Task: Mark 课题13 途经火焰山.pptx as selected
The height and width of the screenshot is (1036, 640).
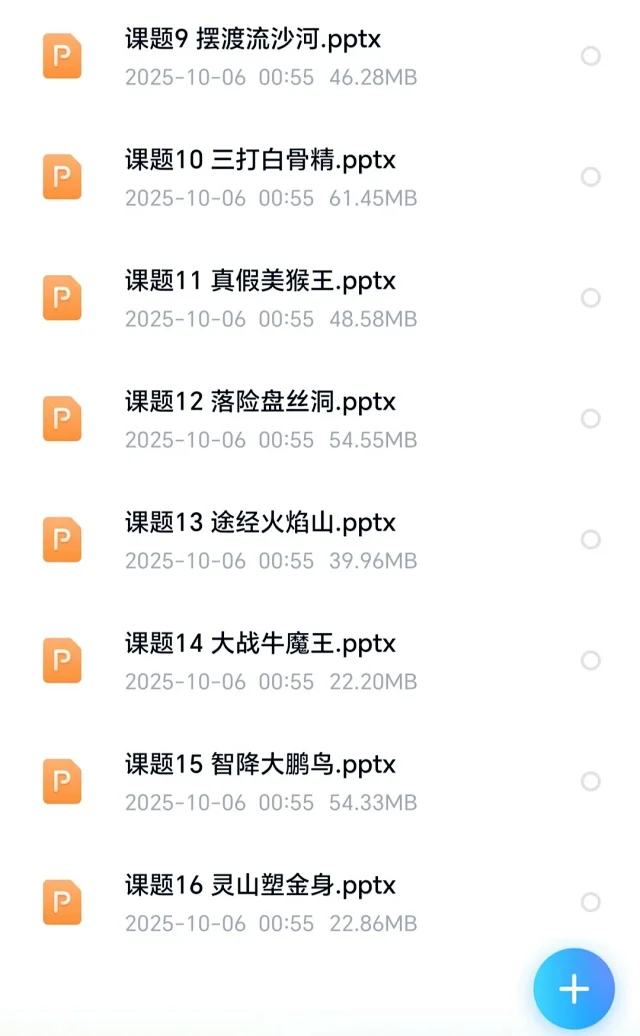Action: point(591,540)
